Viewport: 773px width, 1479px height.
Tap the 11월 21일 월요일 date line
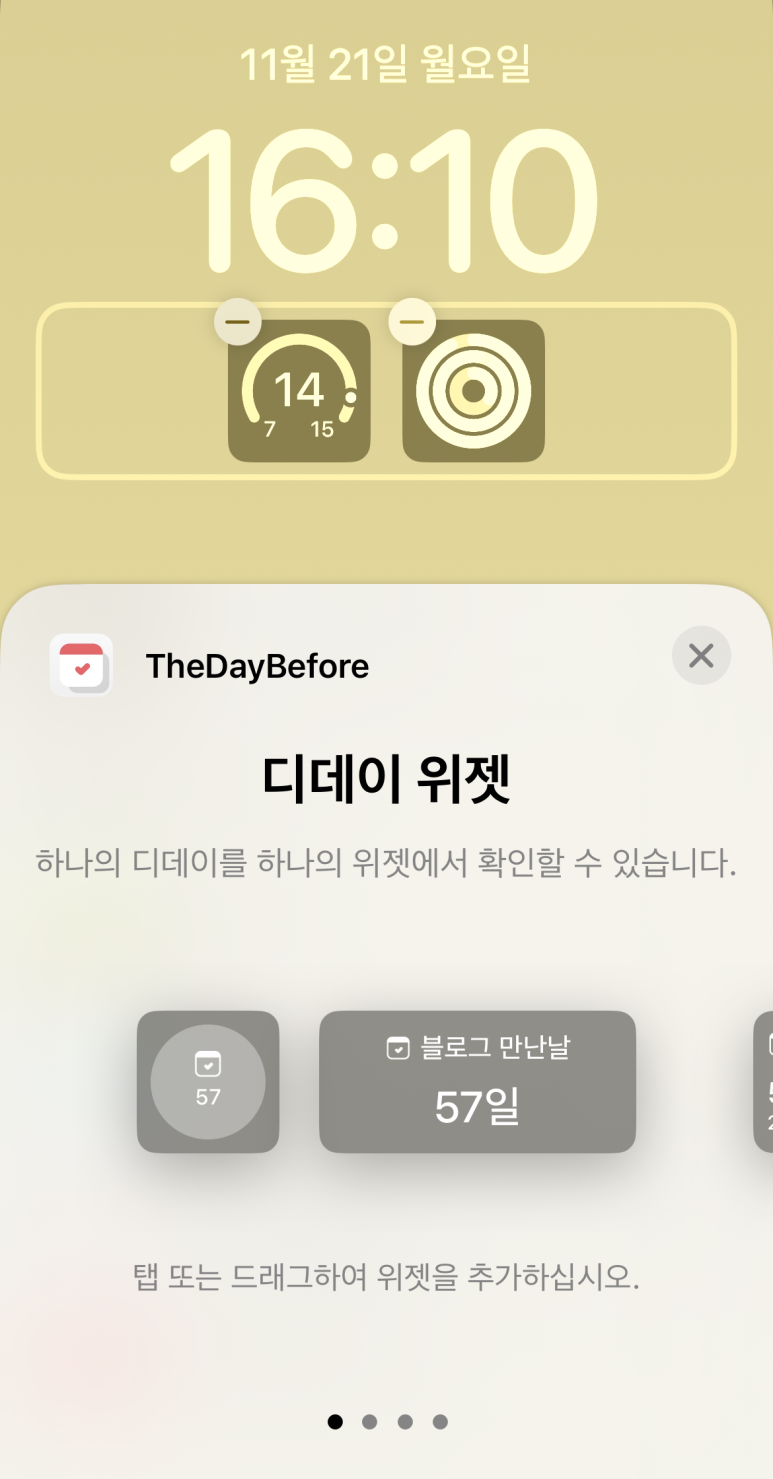(385, 64)
